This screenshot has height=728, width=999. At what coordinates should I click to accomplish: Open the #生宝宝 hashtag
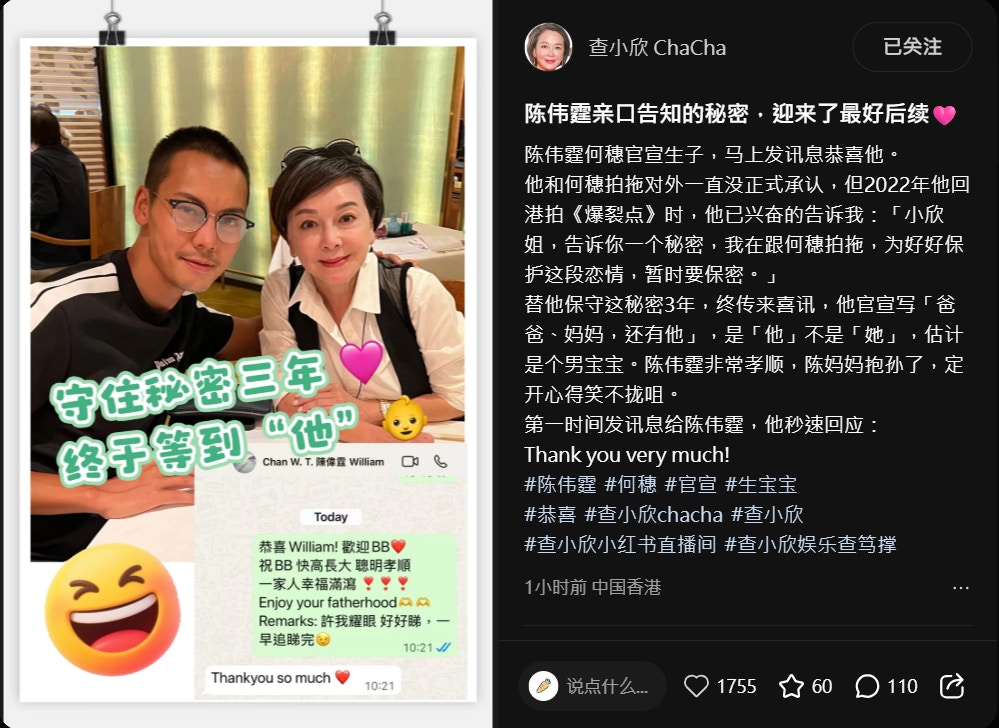pyautogui.click(x=760, y=485)
